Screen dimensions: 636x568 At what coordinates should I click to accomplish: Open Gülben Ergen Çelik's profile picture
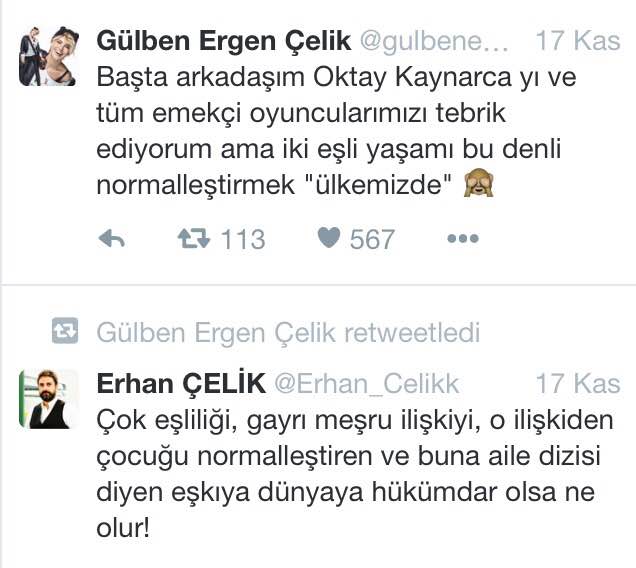(x=47, y=56)
